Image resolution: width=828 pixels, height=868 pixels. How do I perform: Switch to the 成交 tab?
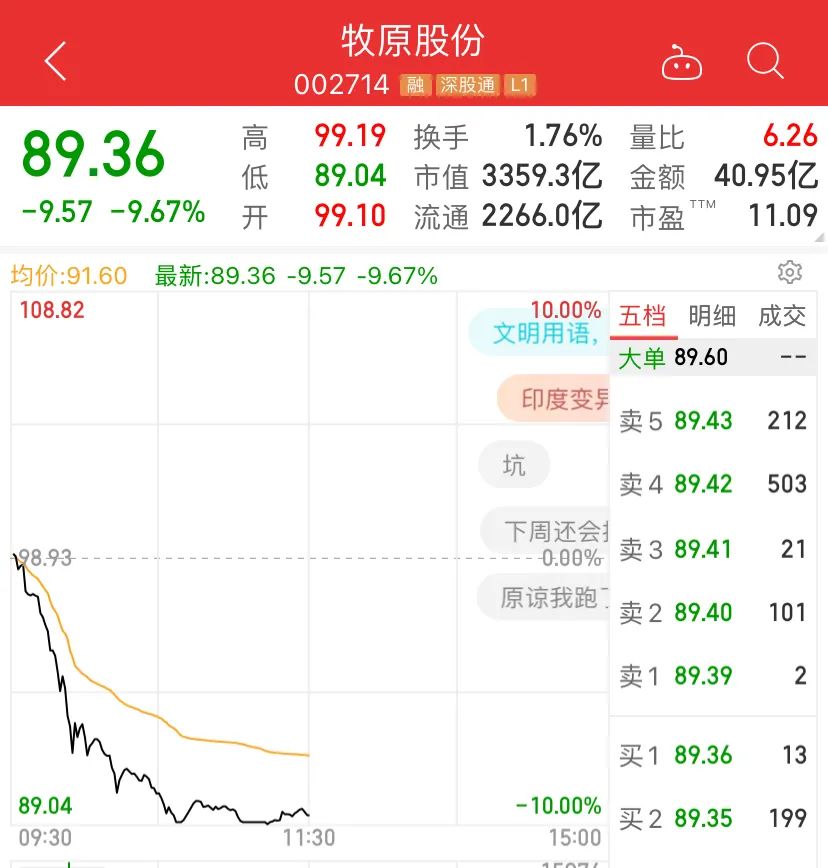(782, 316)
